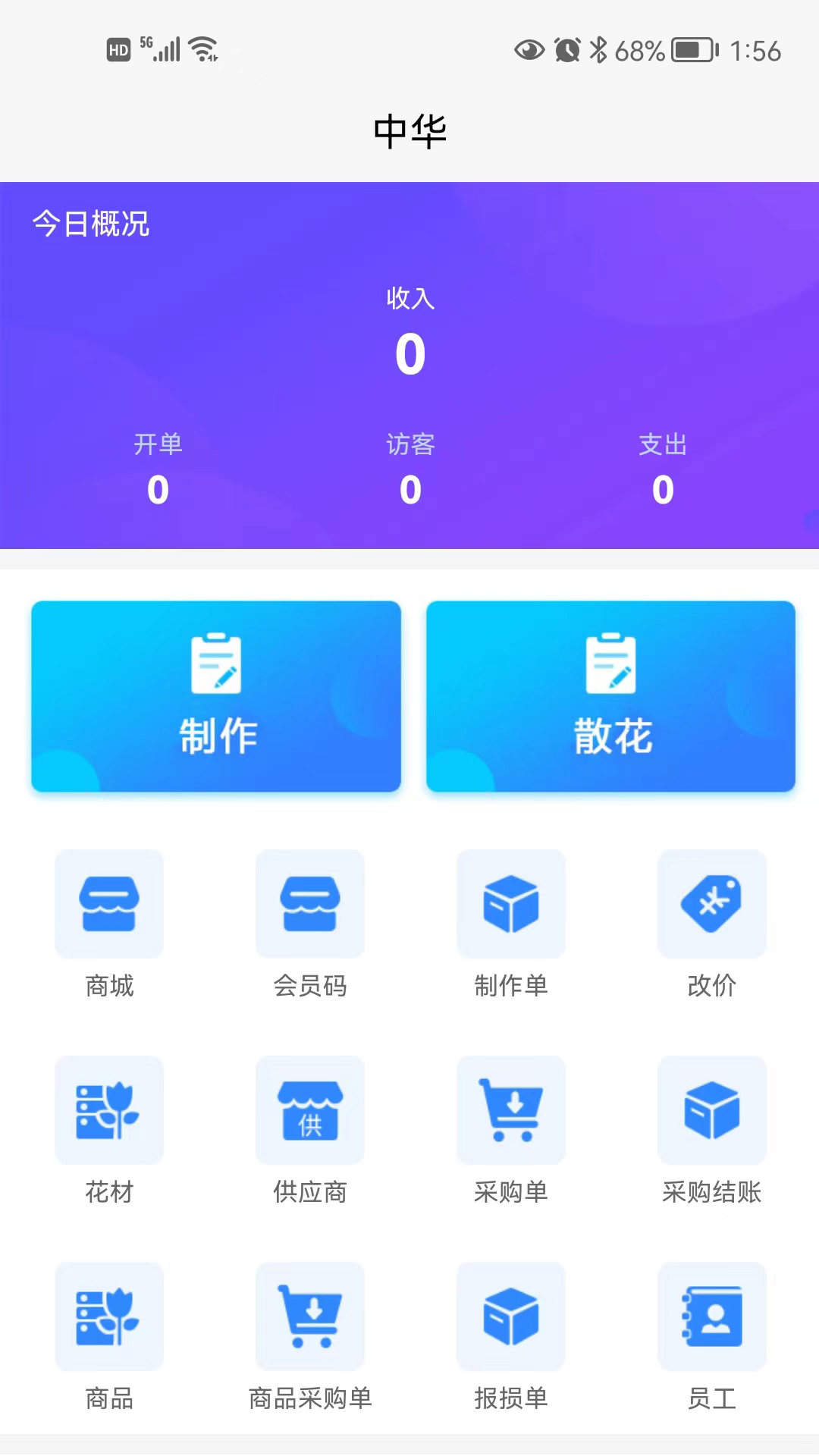Open the 今日概况 overview section
This screenshot has width=819, height=1456.
coord(91,222)
